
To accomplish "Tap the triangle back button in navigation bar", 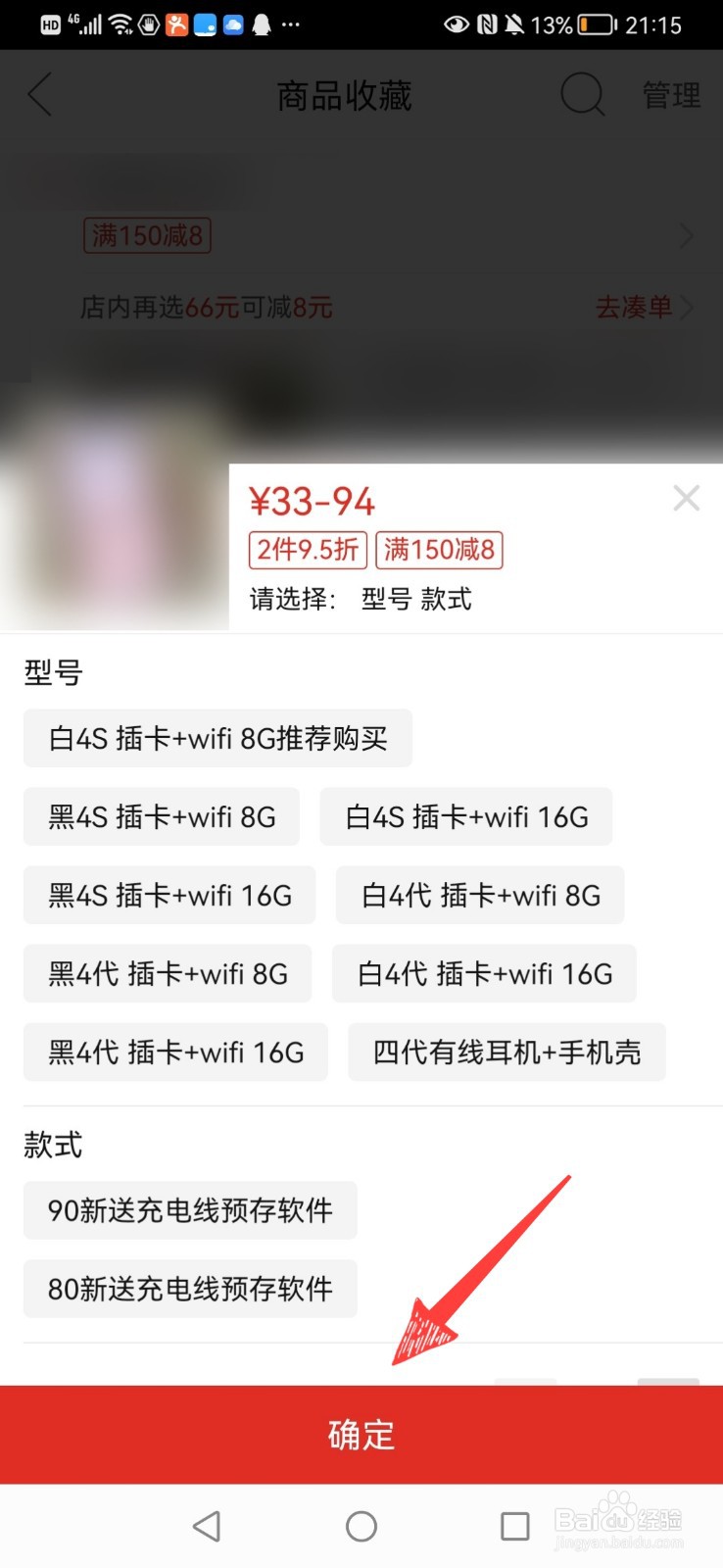I will (x=207, y=1525).
